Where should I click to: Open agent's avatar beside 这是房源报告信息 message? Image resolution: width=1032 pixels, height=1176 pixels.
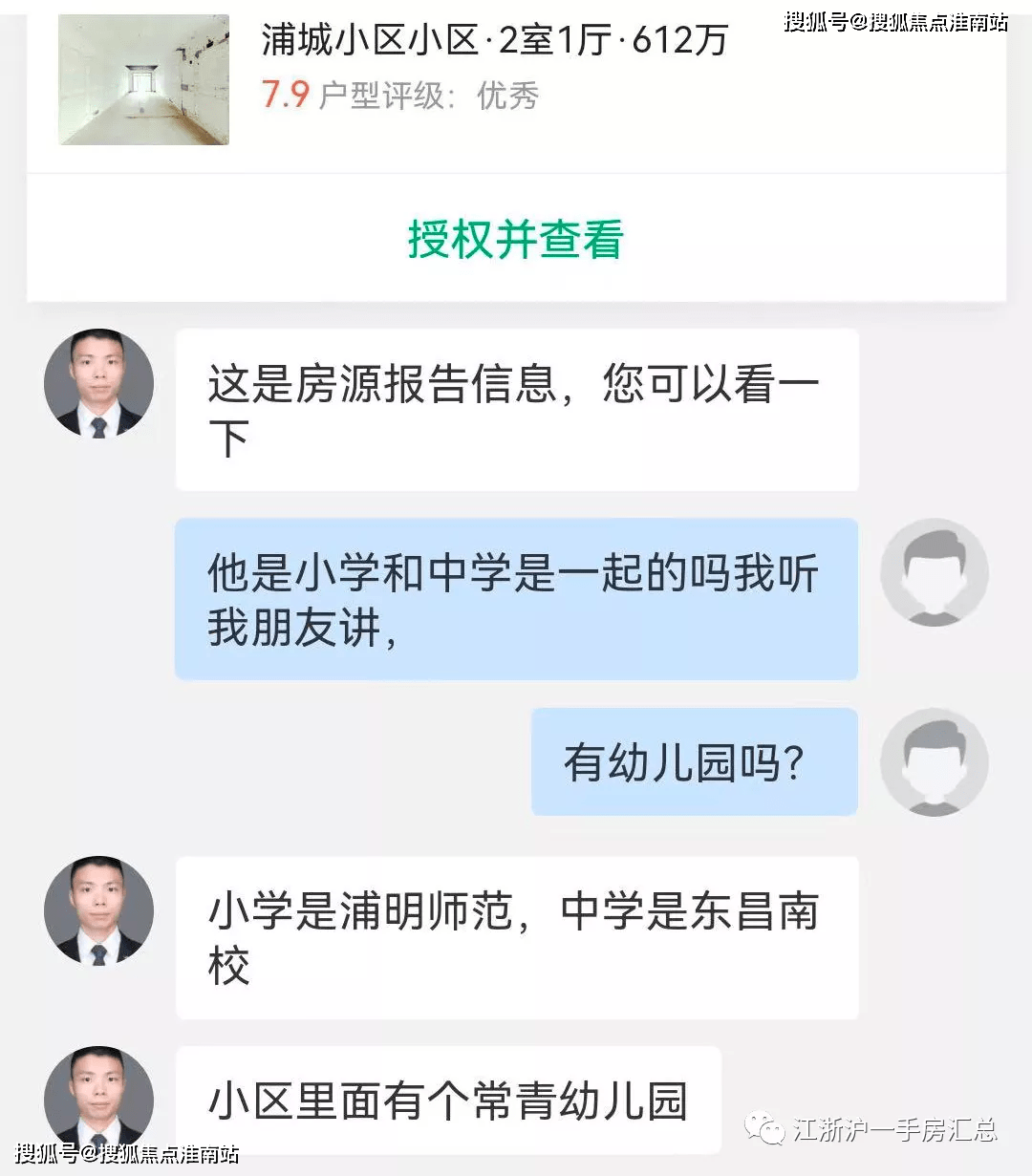pos(98,383)
